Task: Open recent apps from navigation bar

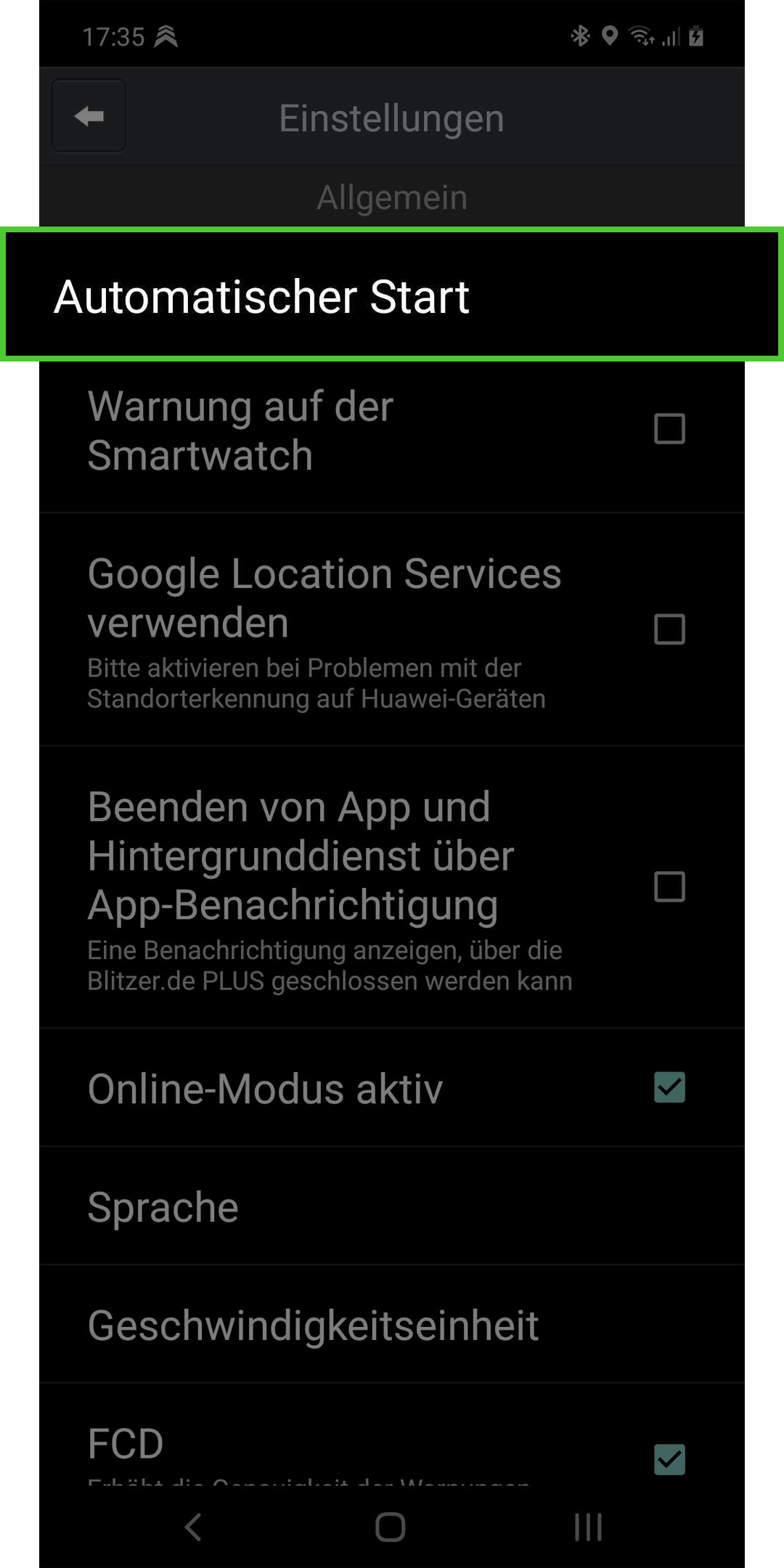Action: pos(588,1527)
